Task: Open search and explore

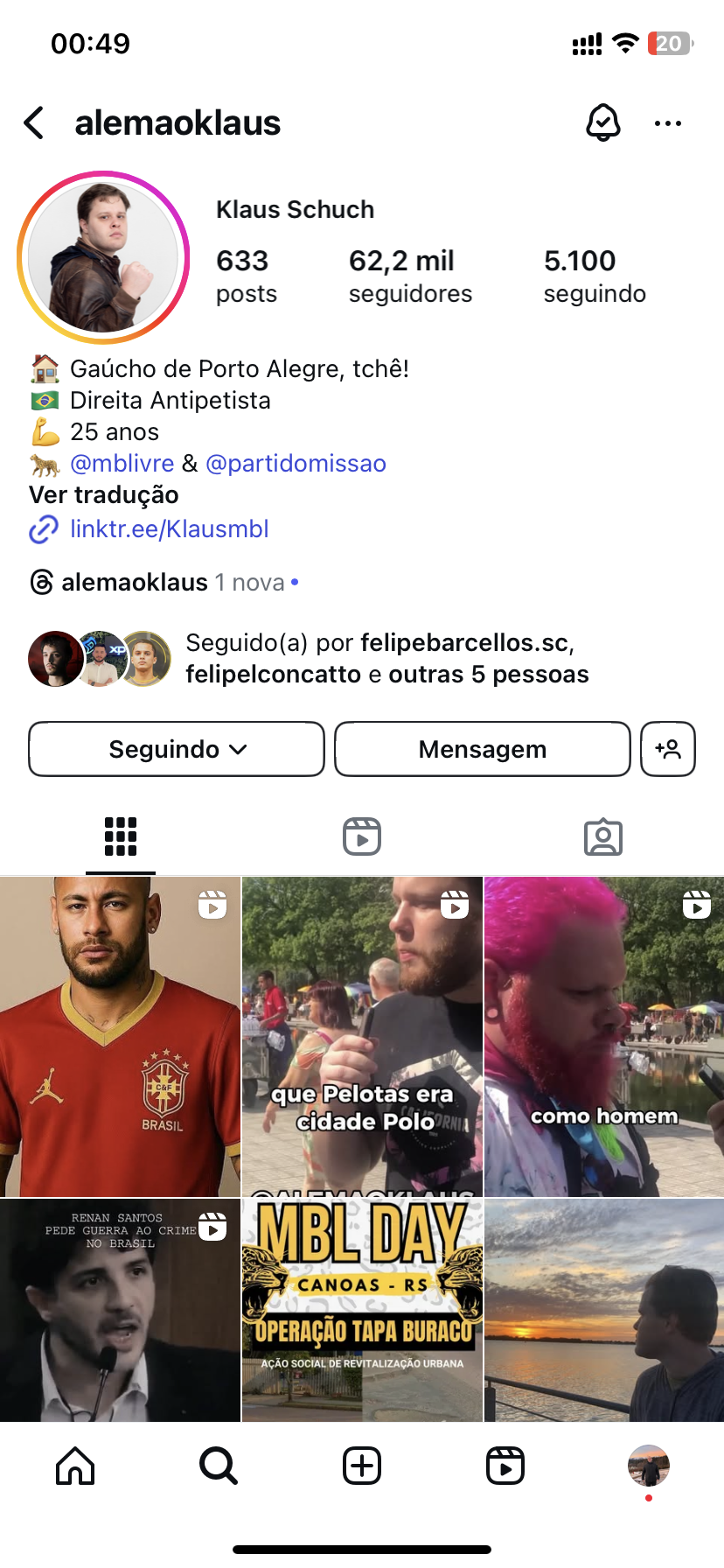Action: pyautogui.click(x=219, y=1466)
